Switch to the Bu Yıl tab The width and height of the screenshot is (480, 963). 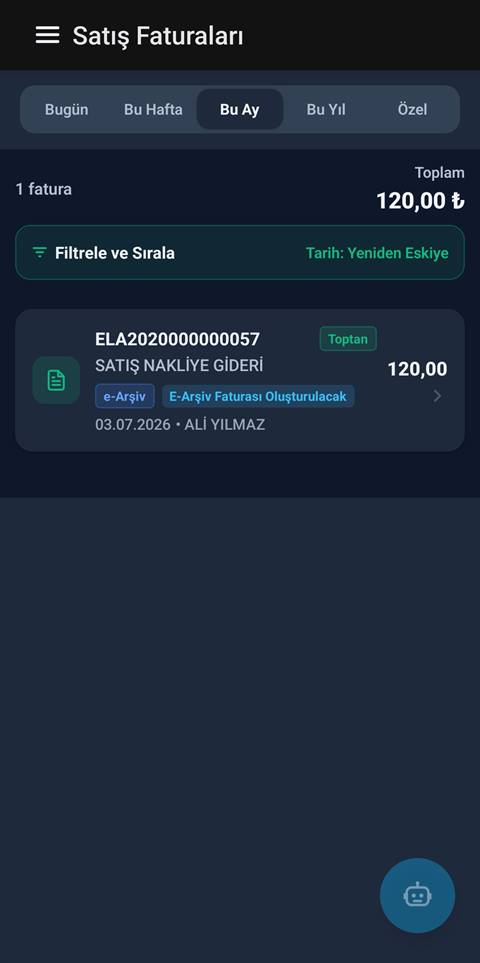point(326,109)
